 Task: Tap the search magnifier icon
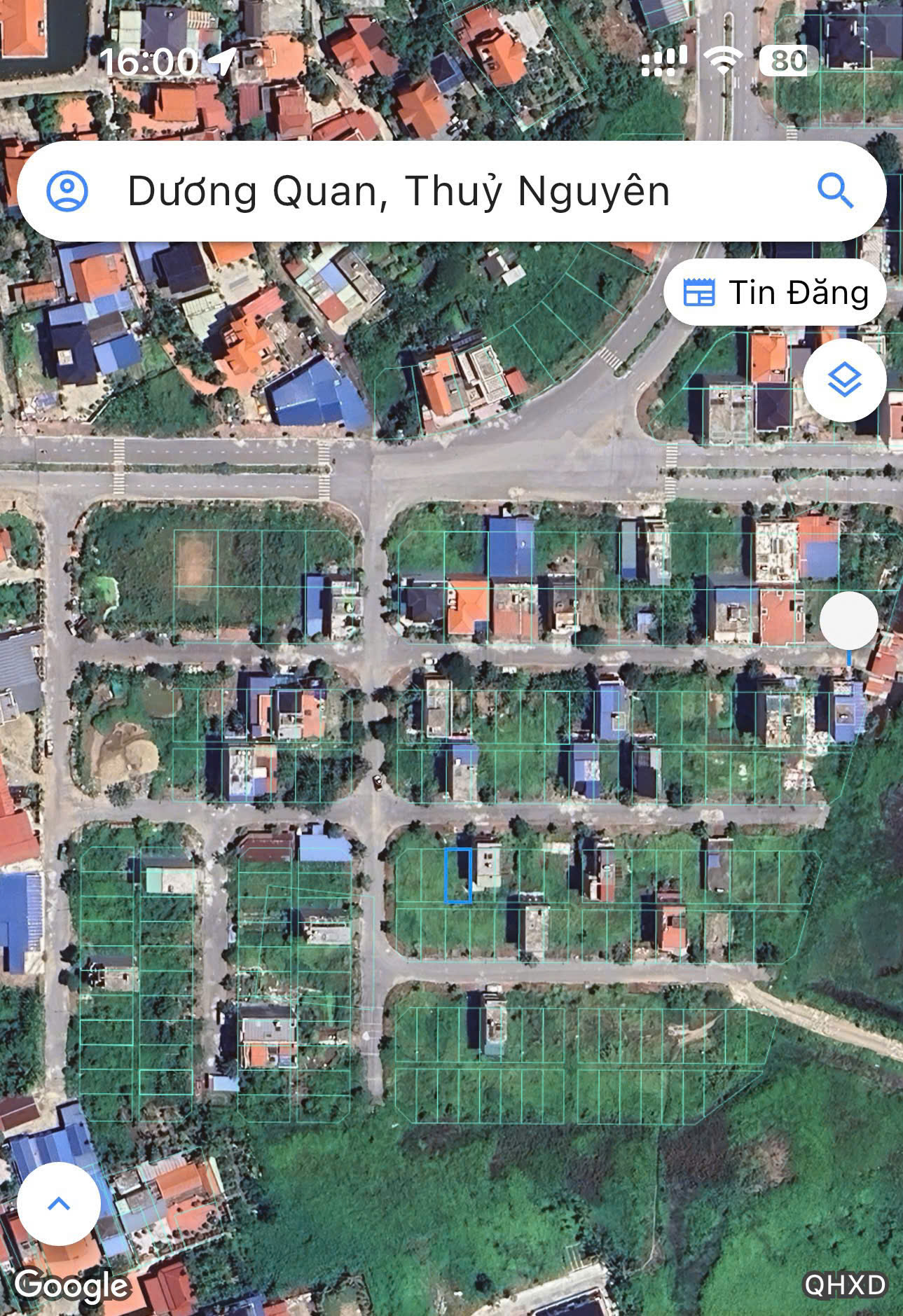pos(835,191)
